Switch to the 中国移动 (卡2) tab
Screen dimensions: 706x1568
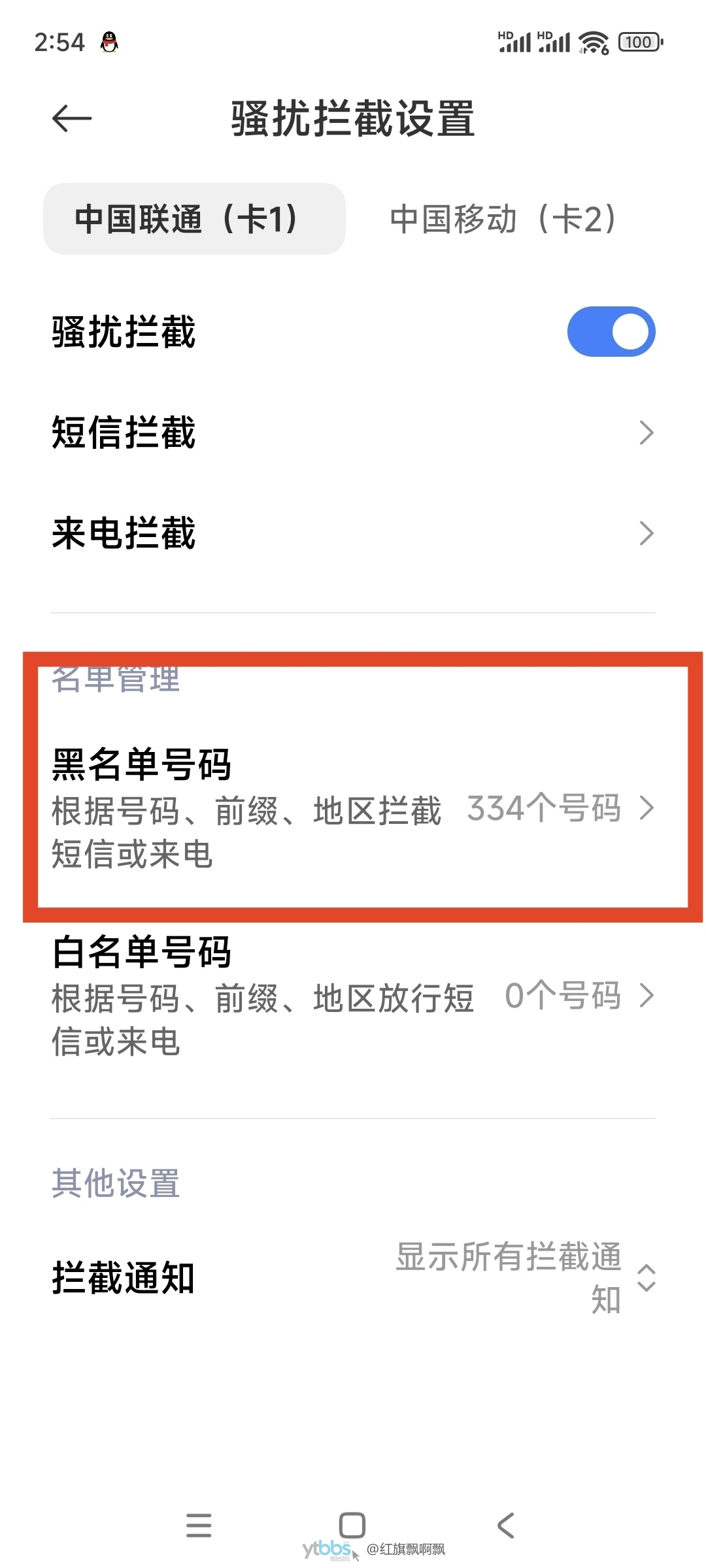(x=503, y=219)
